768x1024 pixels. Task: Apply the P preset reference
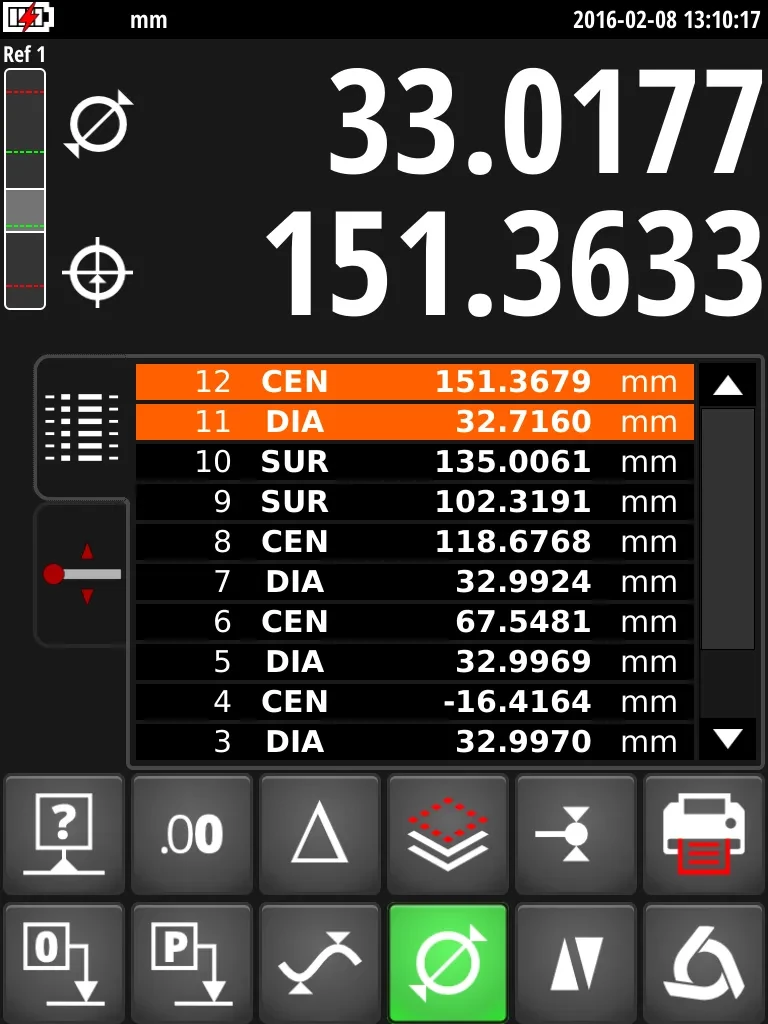click(192, 962)
